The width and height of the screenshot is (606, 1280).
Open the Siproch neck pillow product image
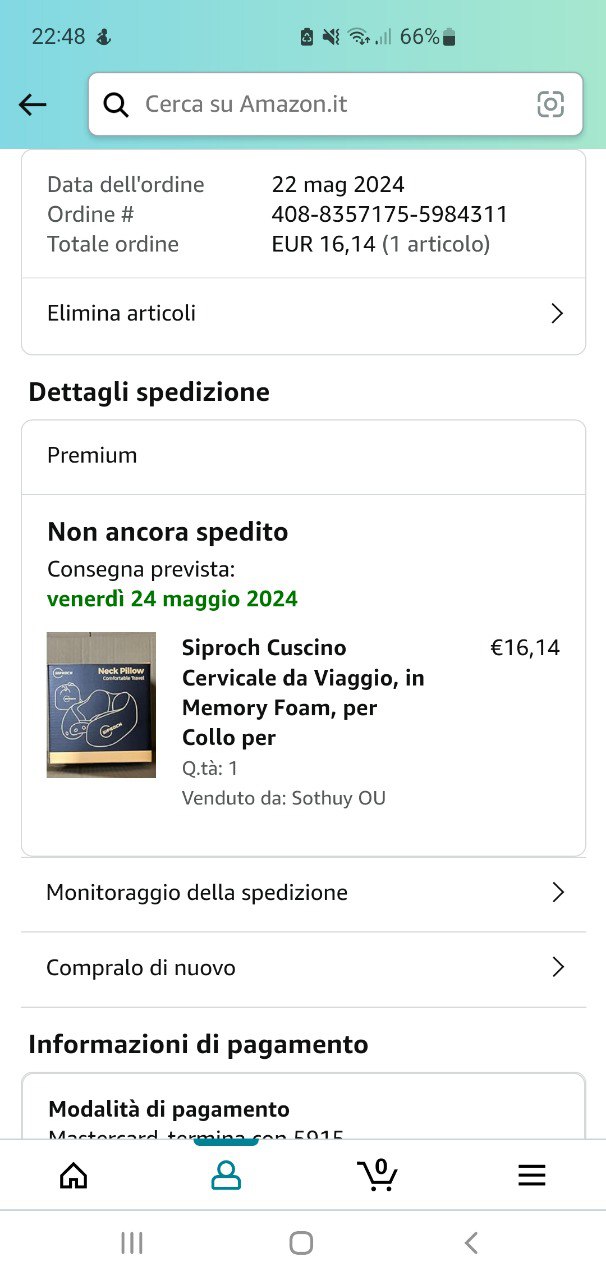tap(101, 705)
